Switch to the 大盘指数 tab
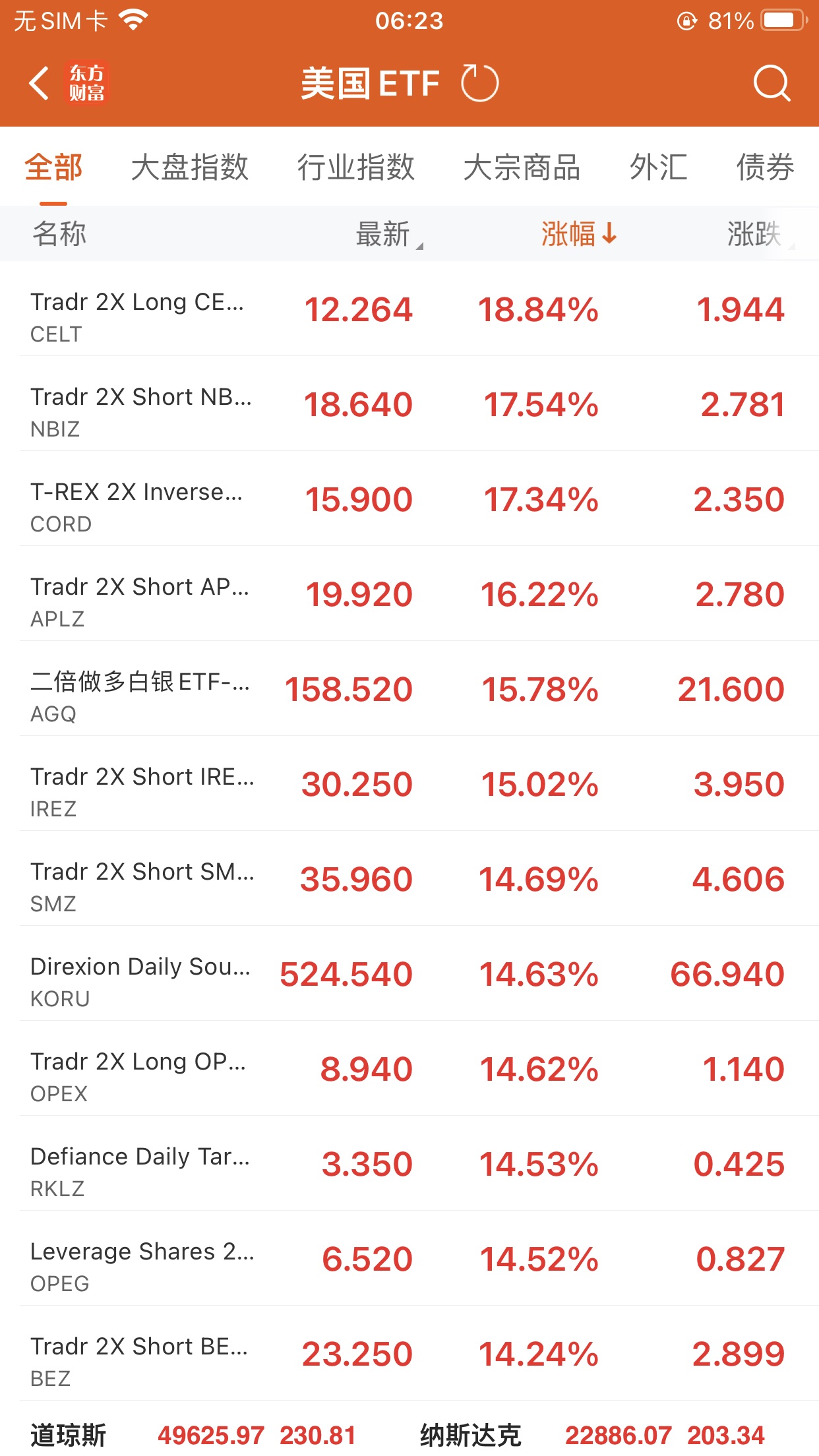This screenshot has height=1456, width=819. pos(189,167)
